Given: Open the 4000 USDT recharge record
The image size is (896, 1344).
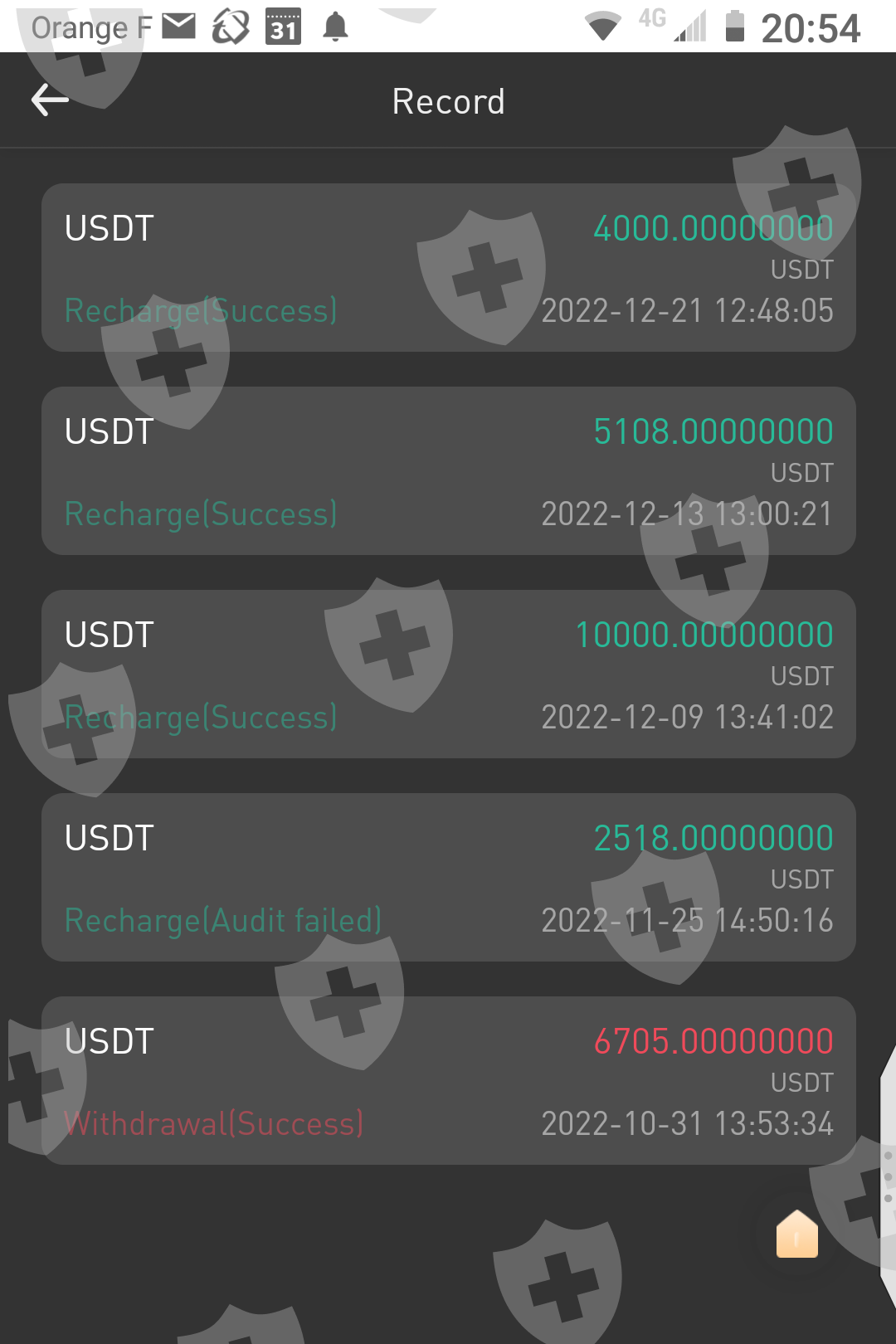Looking at the screenshot, I should click(x=448, y=267).
